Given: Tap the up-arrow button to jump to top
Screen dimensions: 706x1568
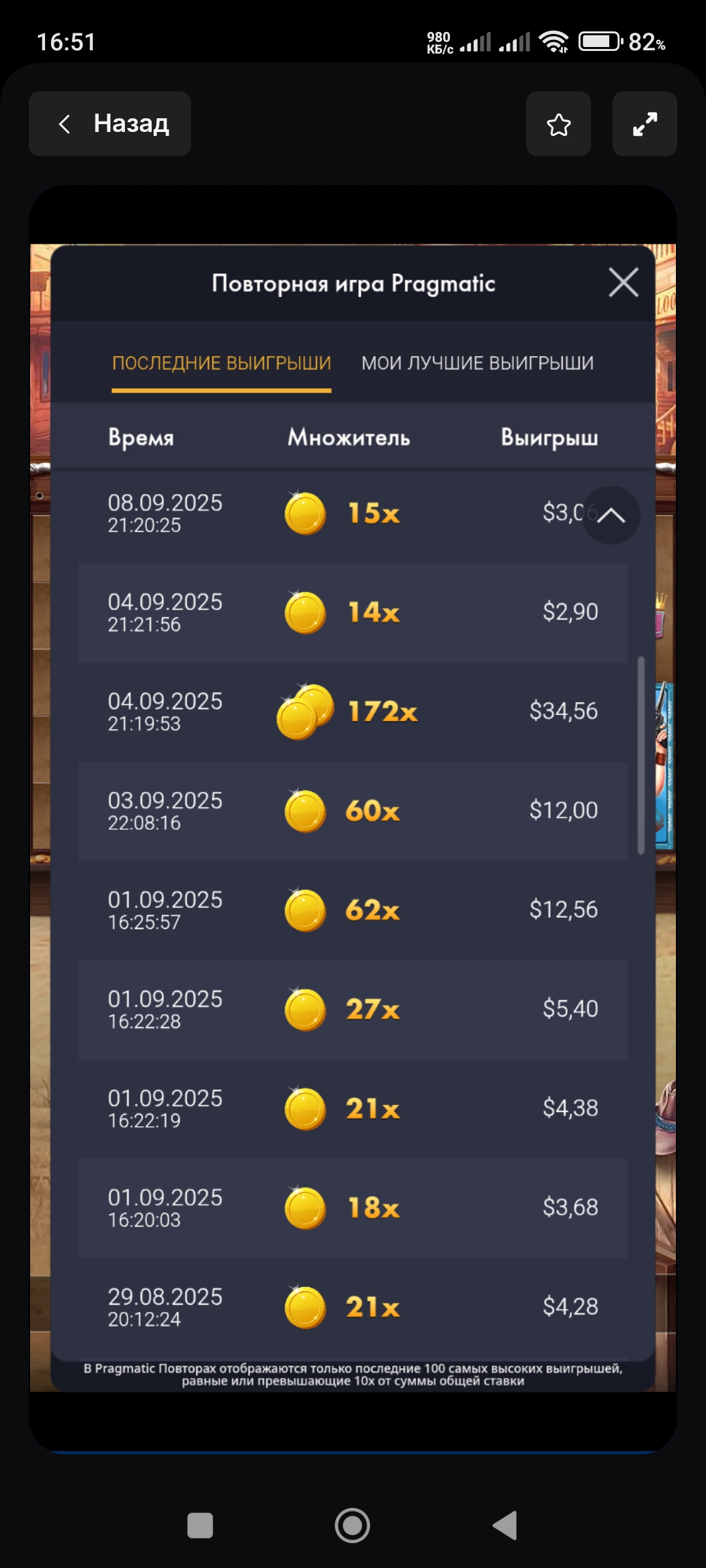Looking at the screenshot, I should (x=611, y=515).
